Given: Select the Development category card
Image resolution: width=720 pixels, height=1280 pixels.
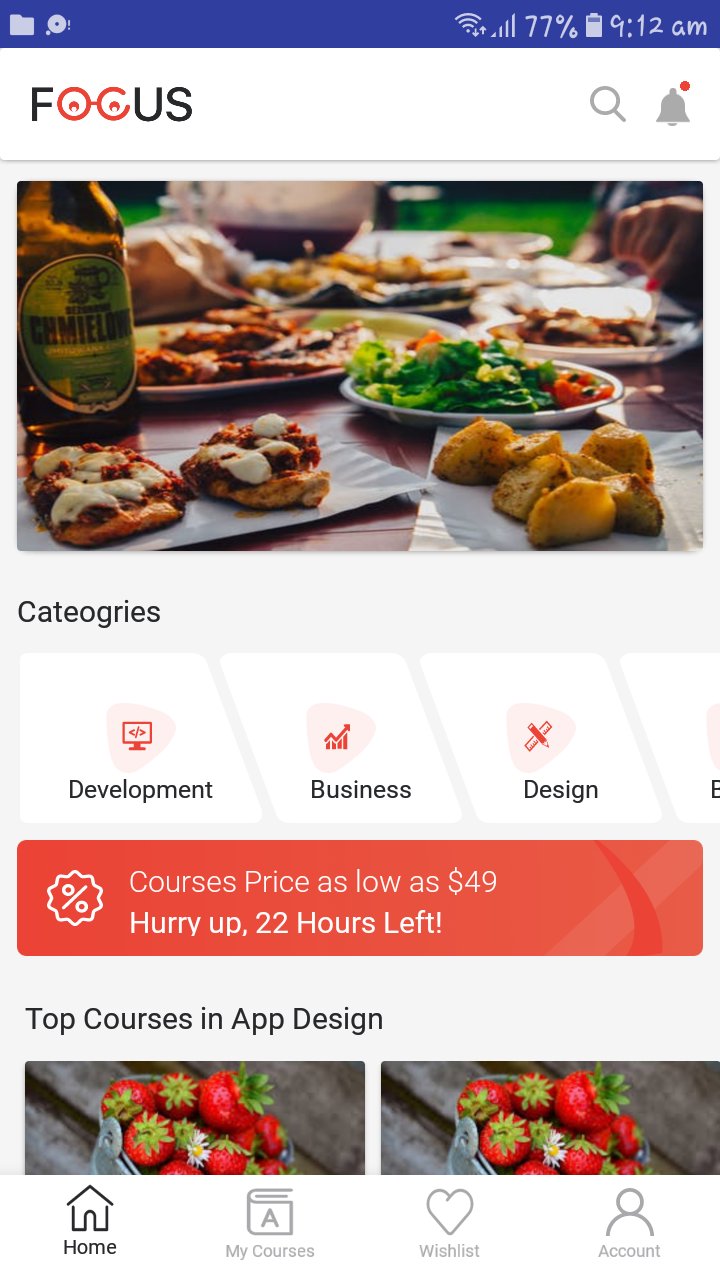Looking at the screenshot, I should 139,737.
